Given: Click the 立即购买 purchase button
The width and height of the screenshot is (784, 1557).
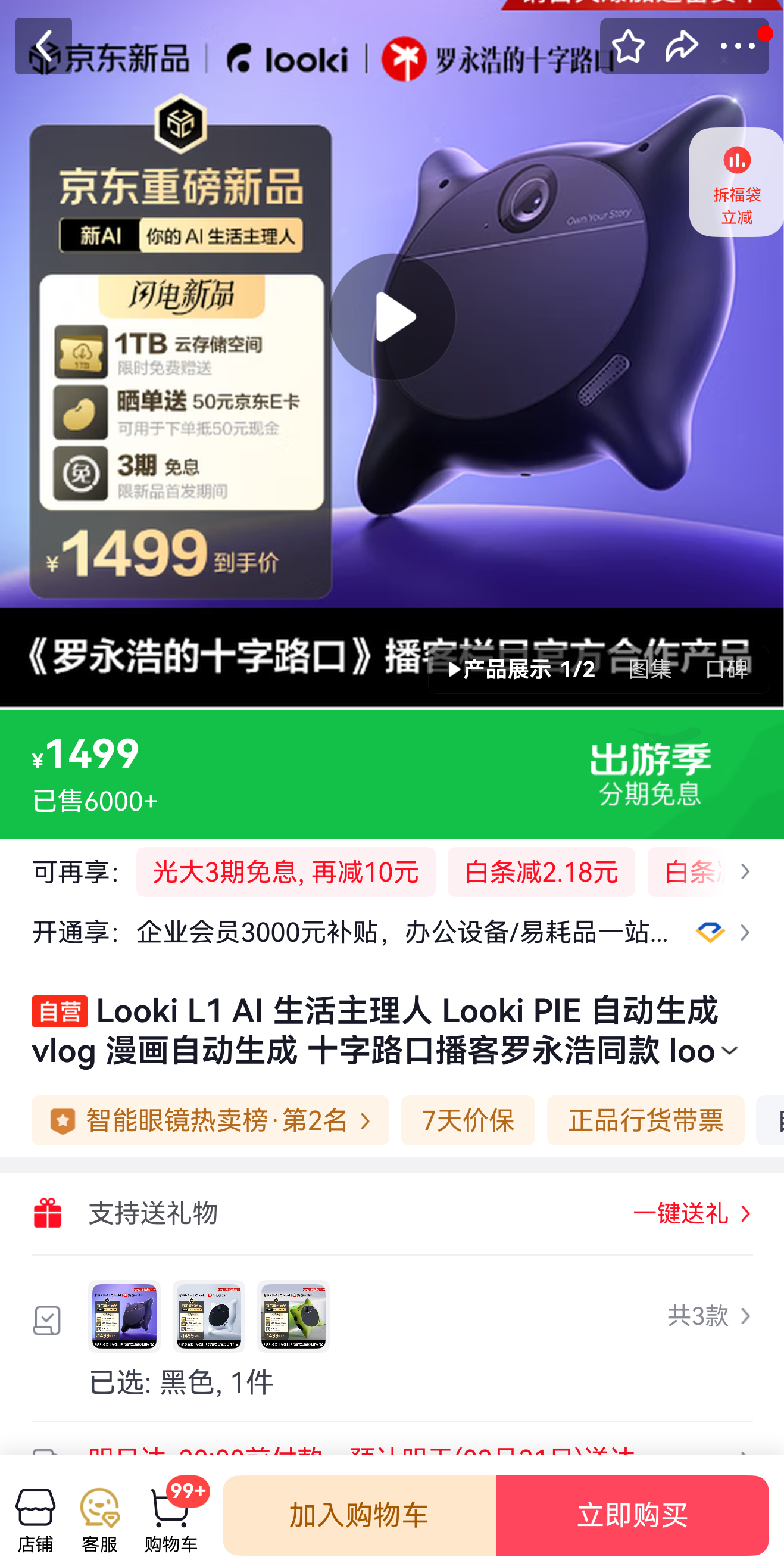Looking at the screenshot, I should click(x=632, y=1514).
